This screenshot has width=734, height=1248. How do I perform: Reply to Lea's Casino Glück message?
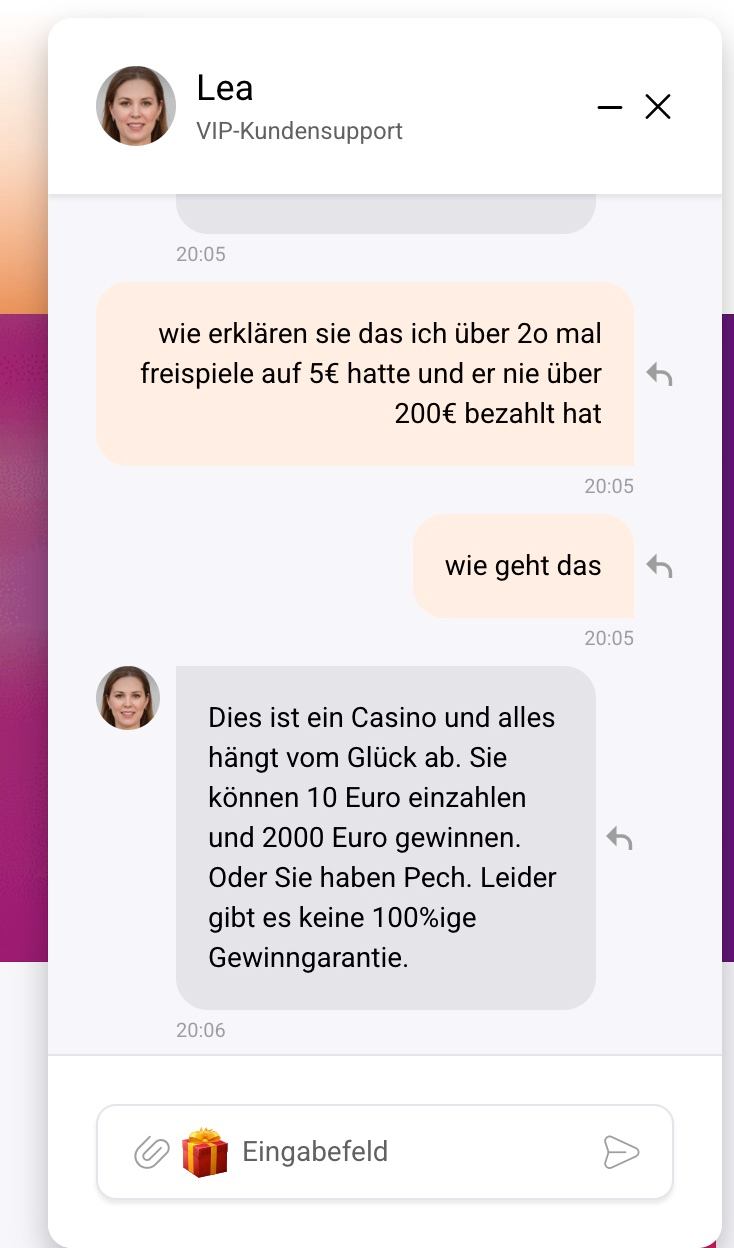point(620,838)
